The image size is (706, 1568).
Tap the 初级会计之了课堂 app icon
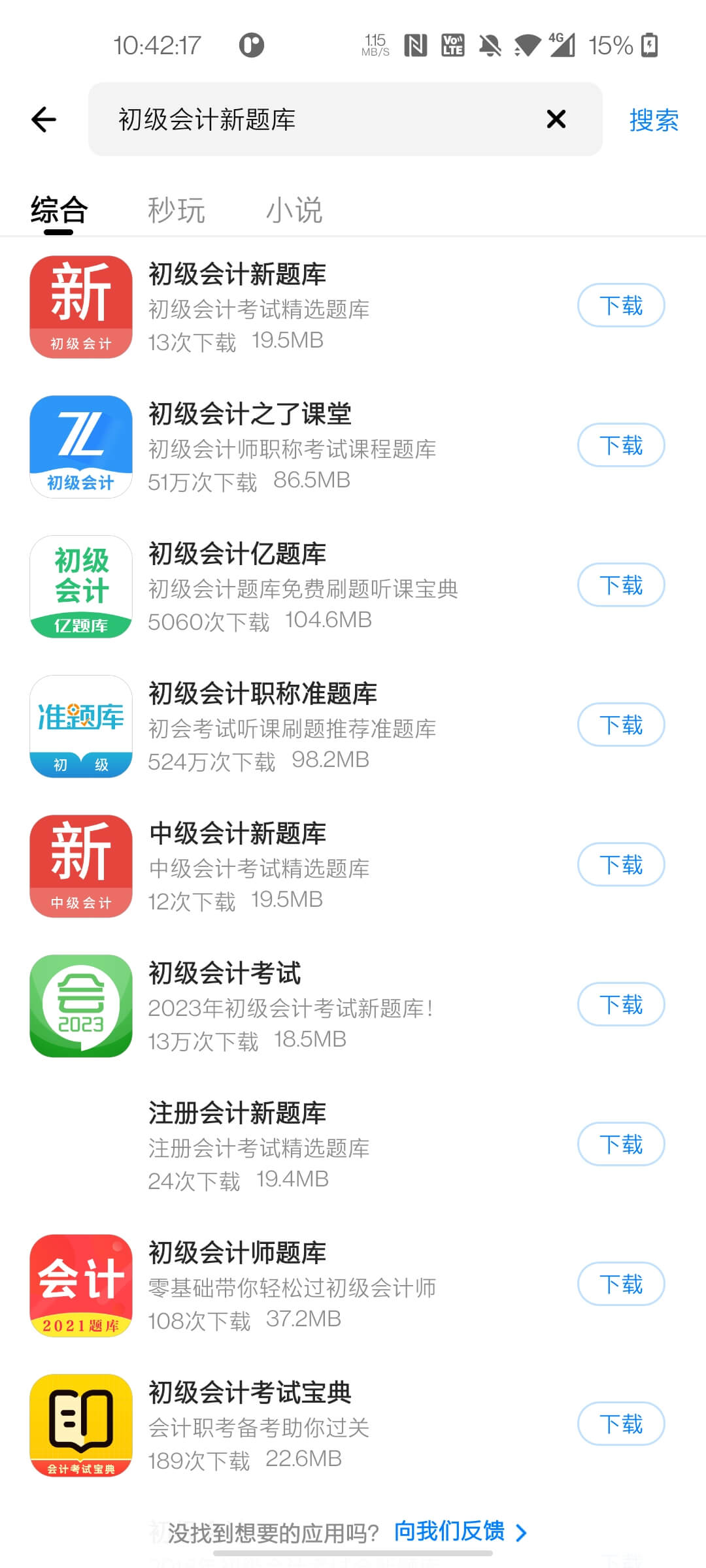tap(80, 446)
